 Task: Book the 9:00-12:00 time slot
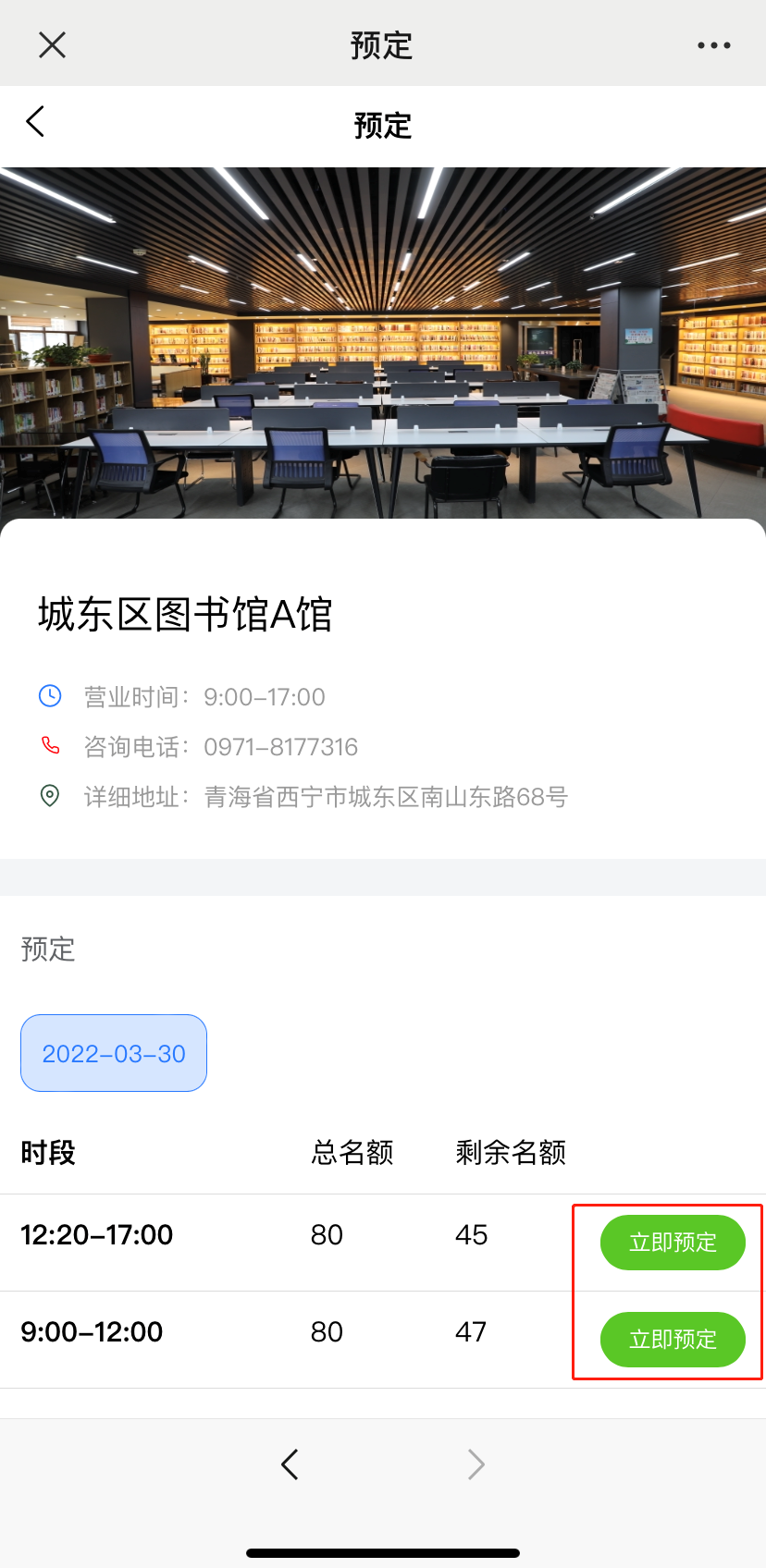[673, 1340]
